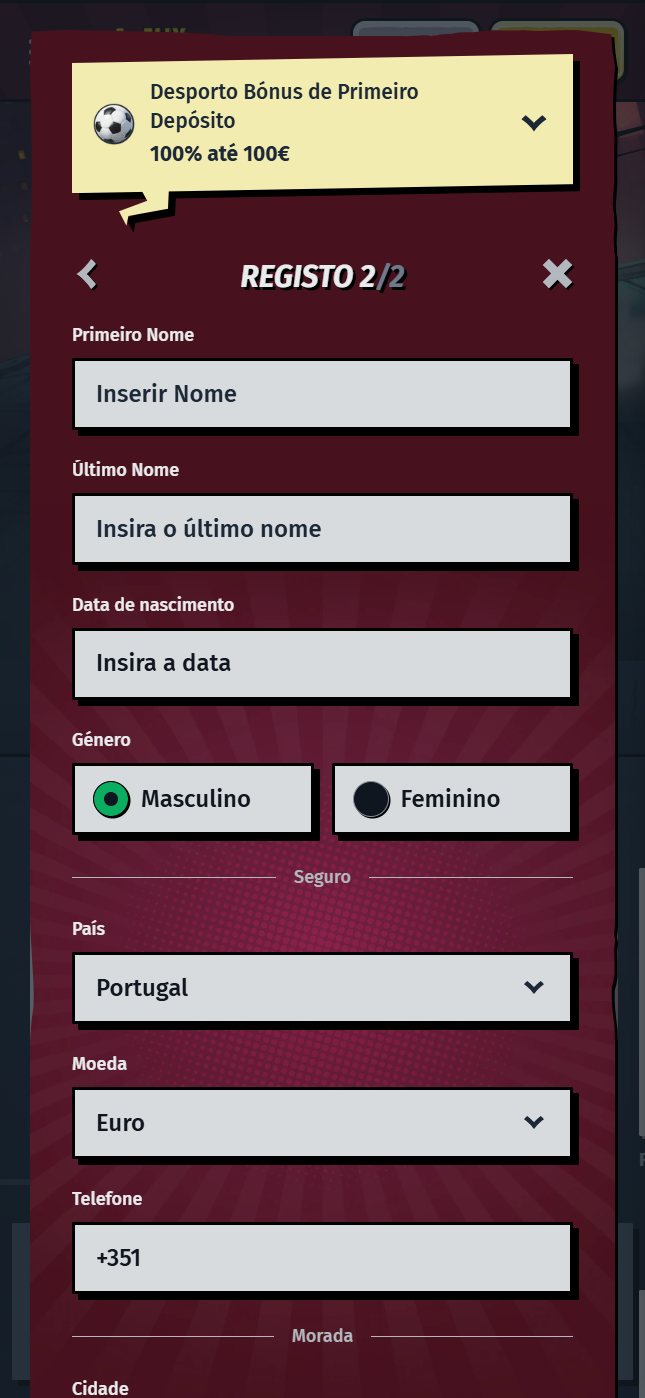The image size is (645, 1398).
Task: Choose the Feminino gender option
Action: click(451, 799)
